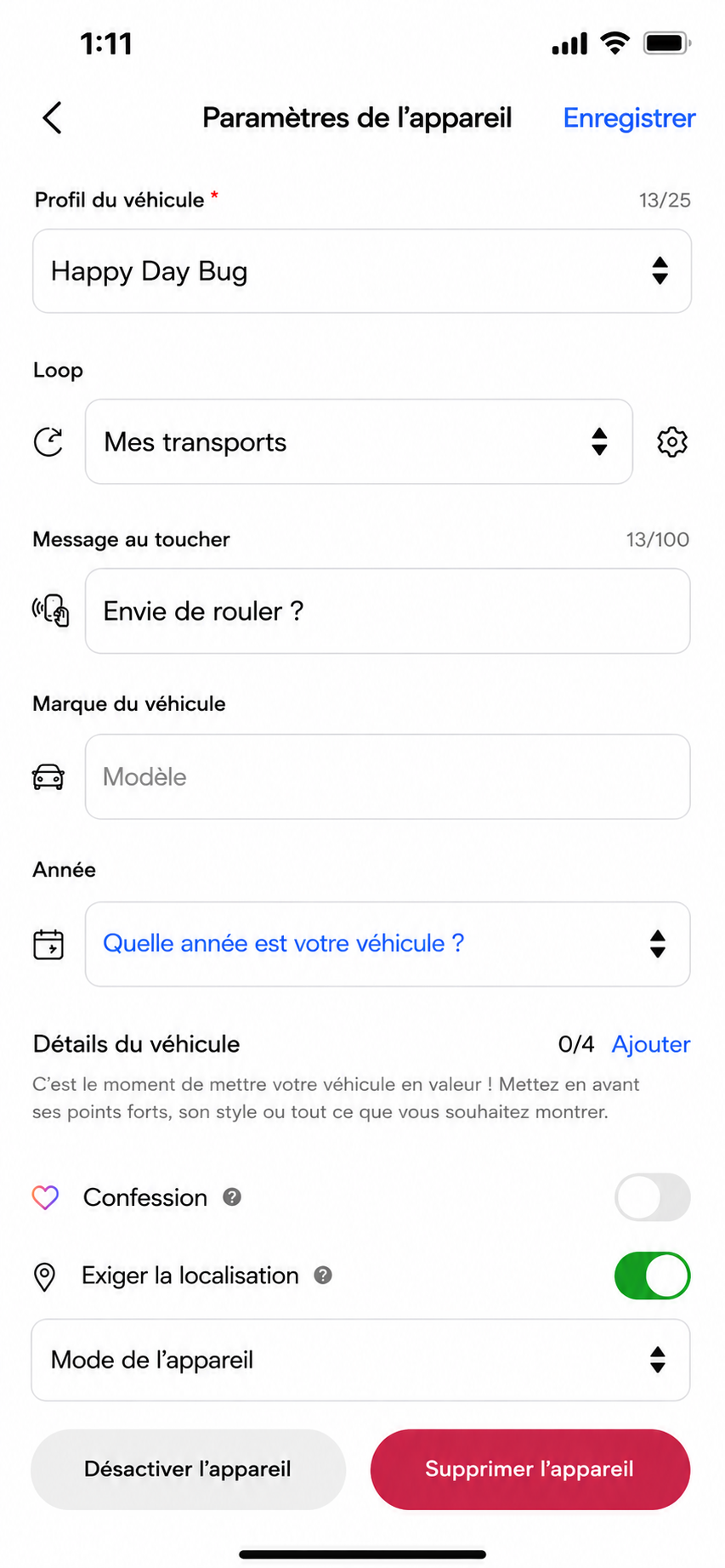Tap Supprimer l'appareil button

[530, 1469]
